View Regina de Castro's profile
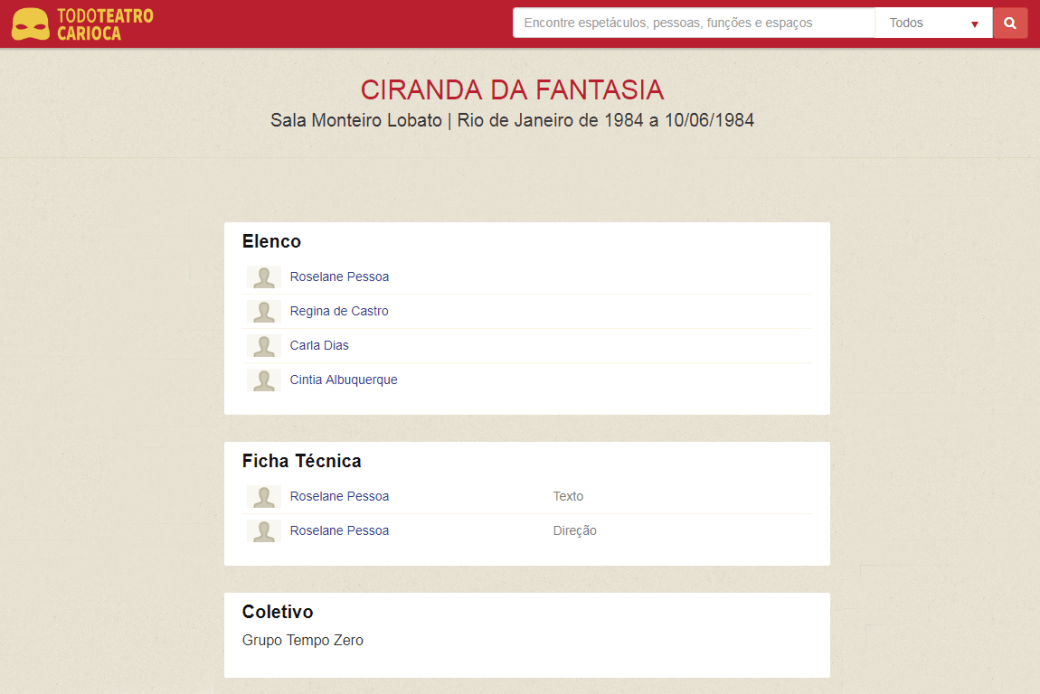This screenshot has width=1040, height=694. pyautogui.click(x=339, y=311)
